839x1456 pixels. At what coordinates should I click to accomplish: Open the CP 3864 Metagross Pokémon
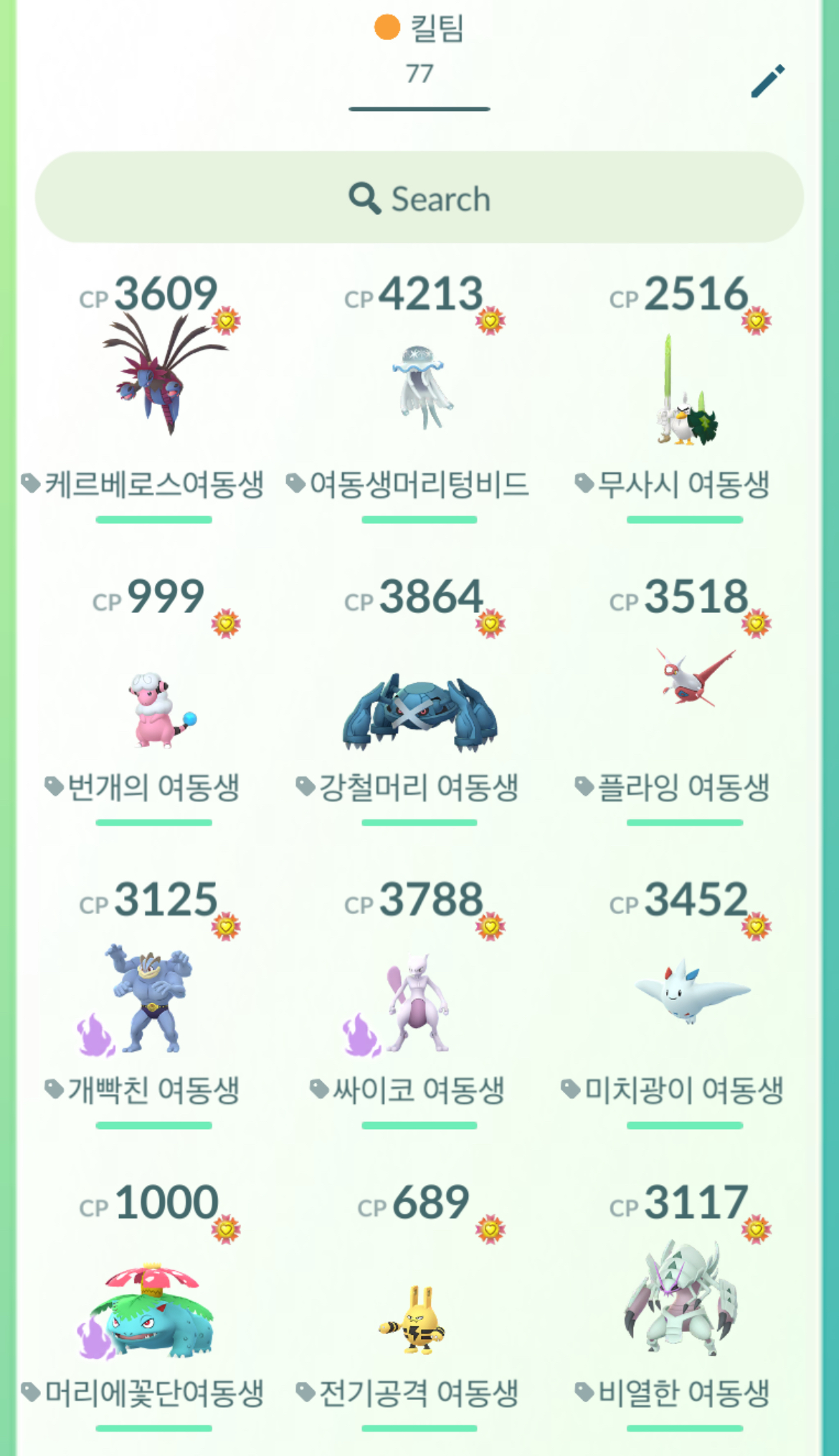419,710
